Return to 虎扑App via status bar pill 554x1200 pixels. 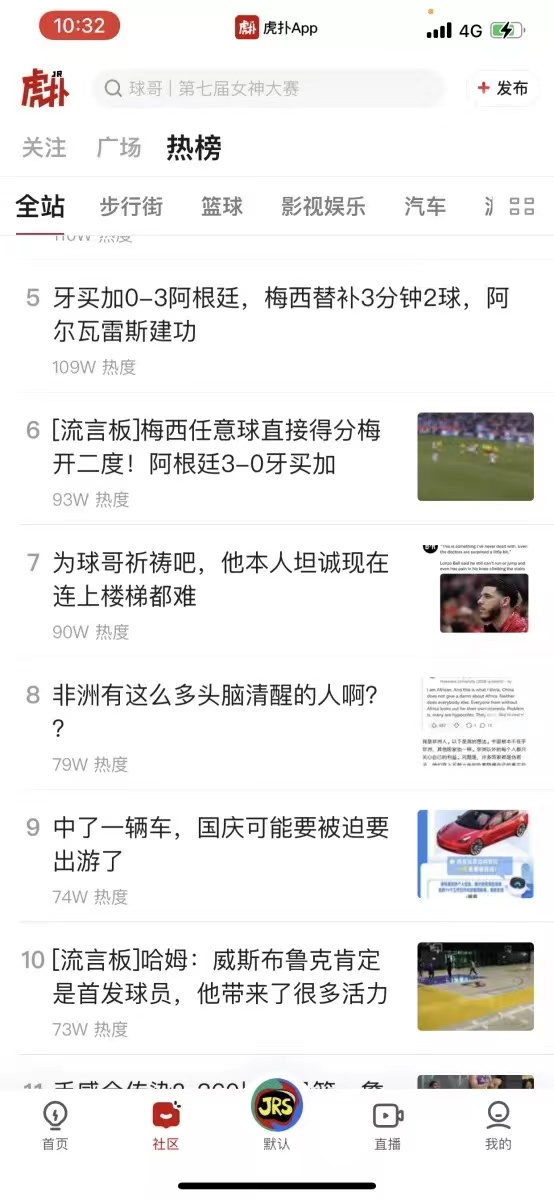(277, 28)
